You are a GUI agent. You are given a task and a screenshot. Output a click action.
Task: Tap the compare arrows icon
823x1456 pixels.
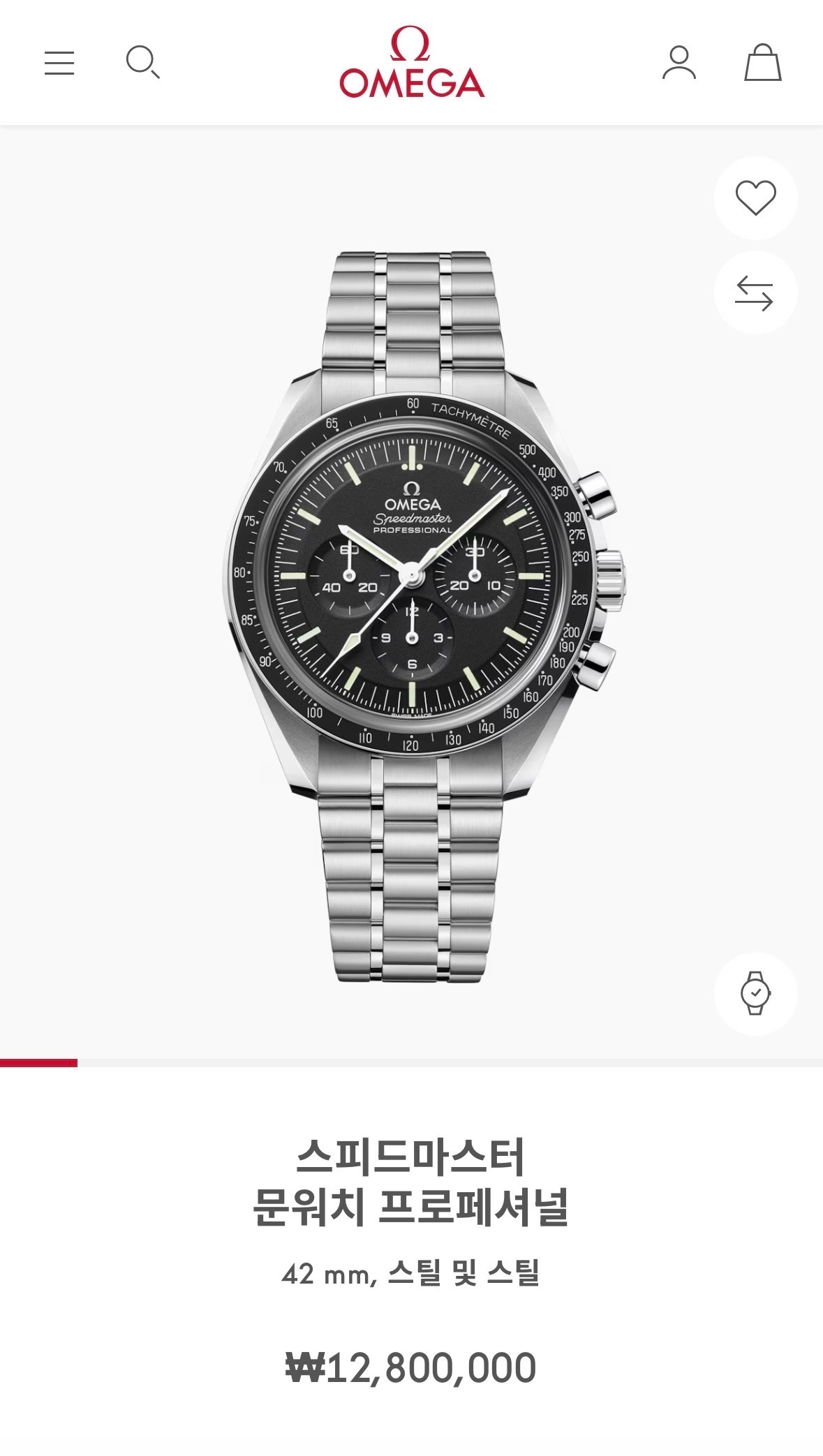coord(755,292)
